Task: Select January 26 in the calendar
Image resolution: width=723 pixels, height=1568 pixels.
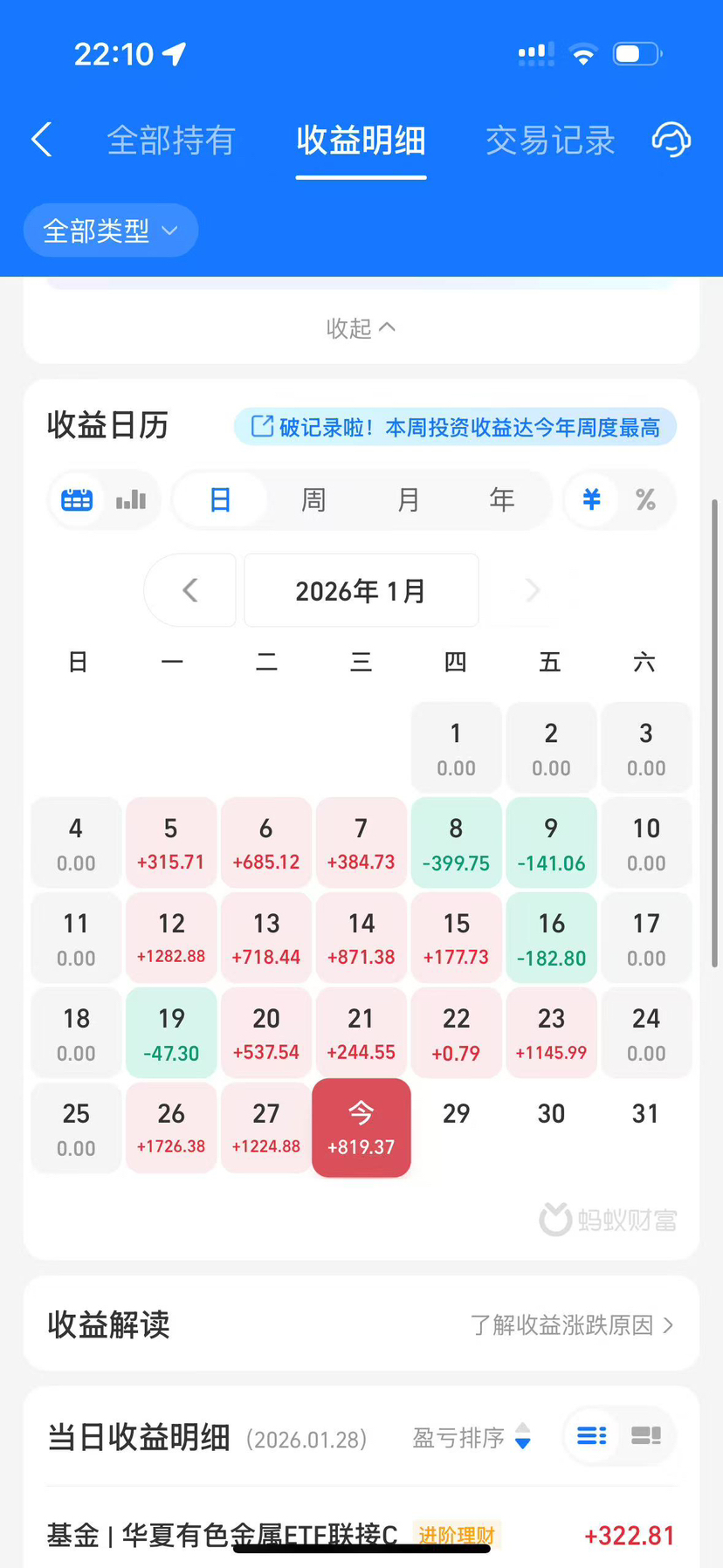Action: click(x=171, y=1127)
